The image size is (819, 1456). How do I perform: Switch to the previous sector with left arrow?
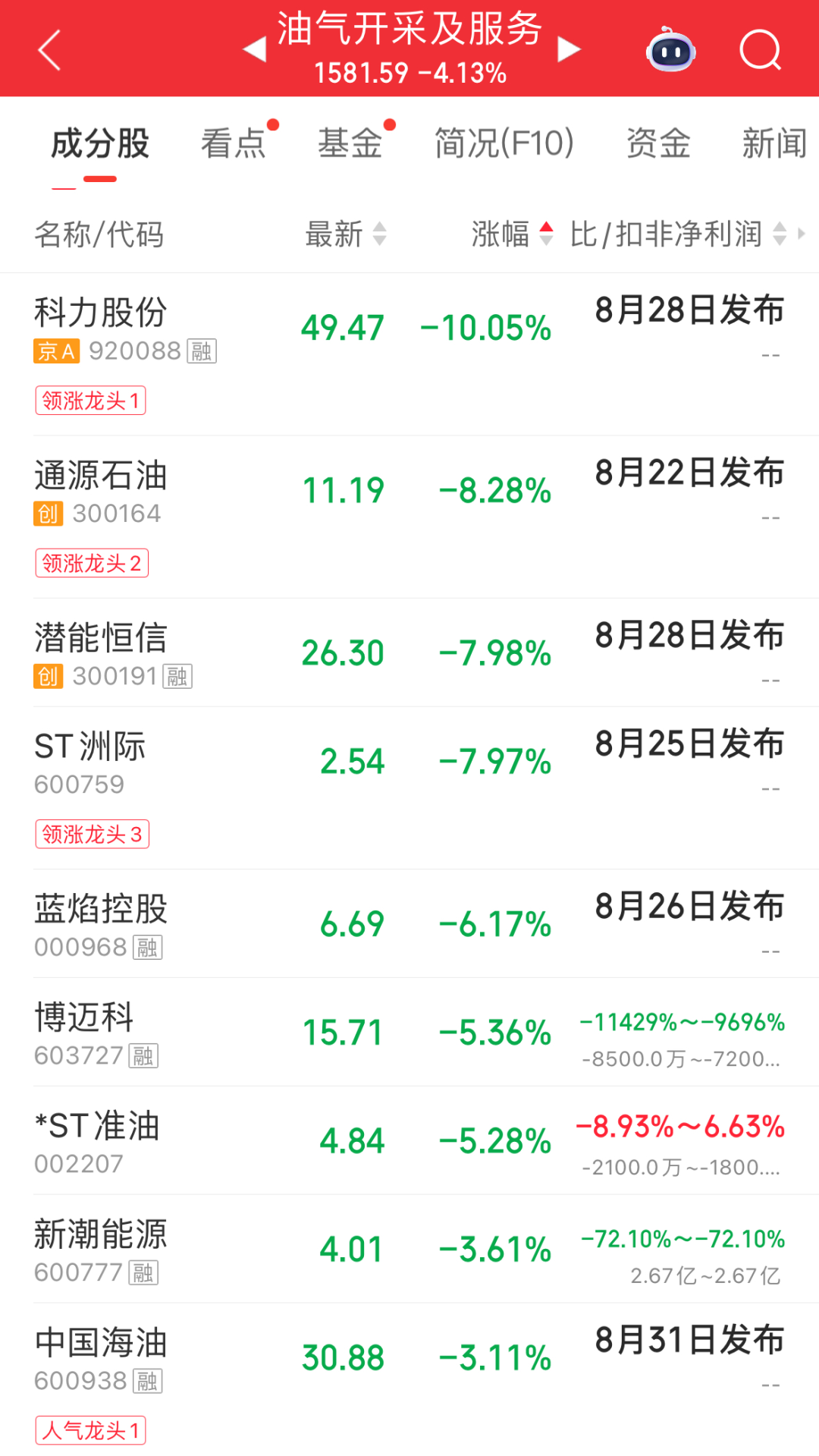pos(255,49)
